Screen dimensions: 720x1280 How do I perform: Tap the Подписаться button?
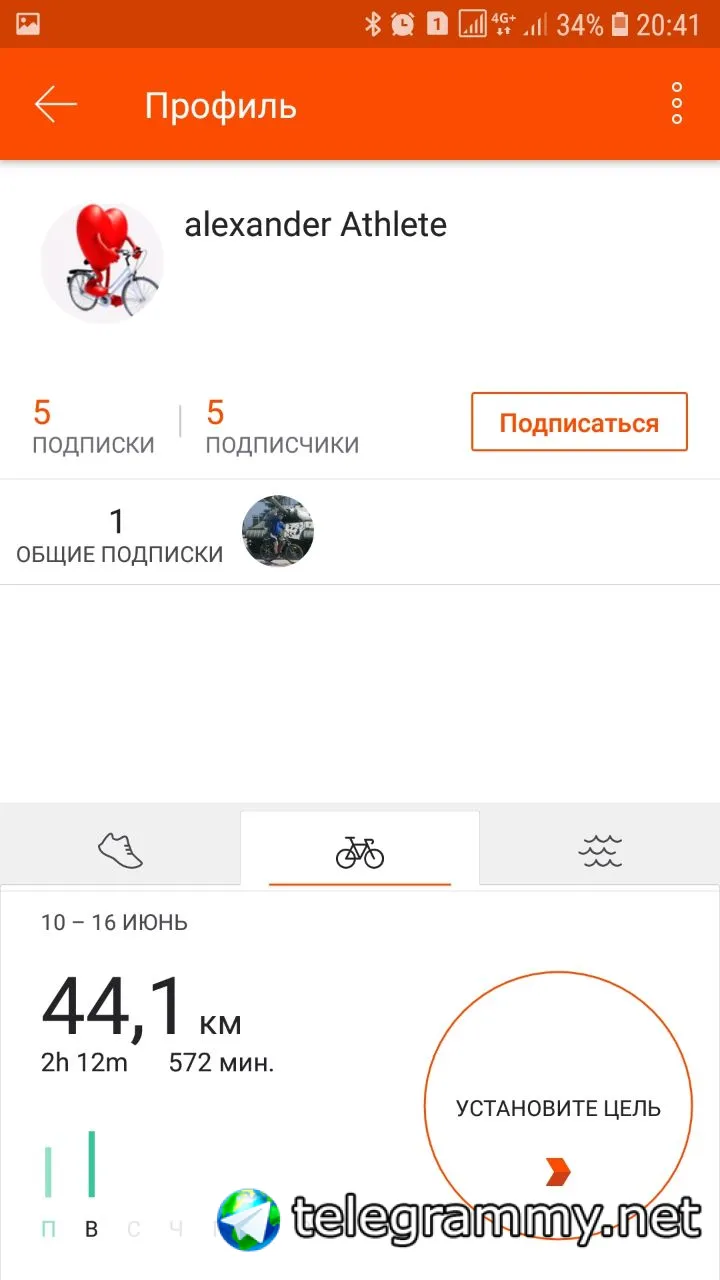coord(579,422)
